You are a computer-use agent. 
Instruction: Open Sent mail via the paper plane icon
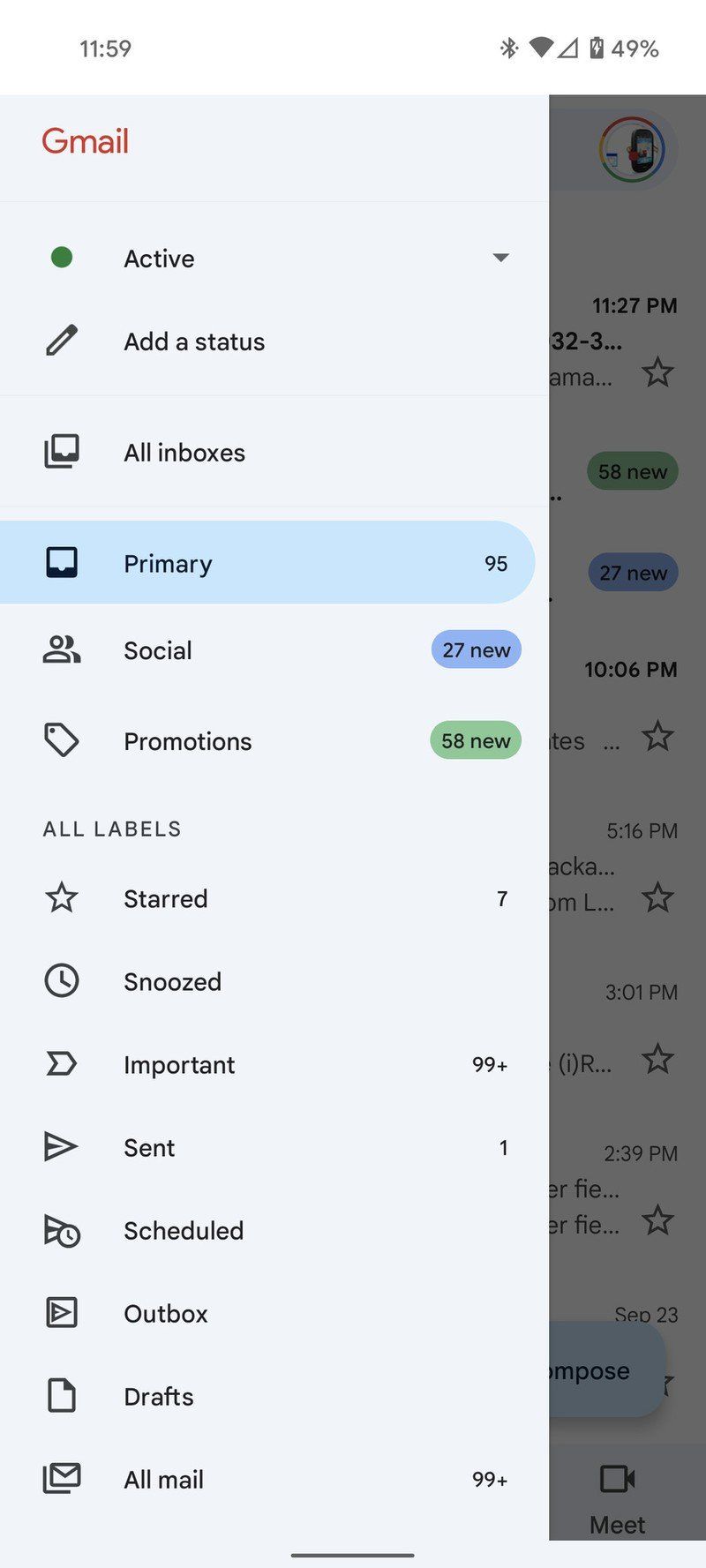[61, 1146]
